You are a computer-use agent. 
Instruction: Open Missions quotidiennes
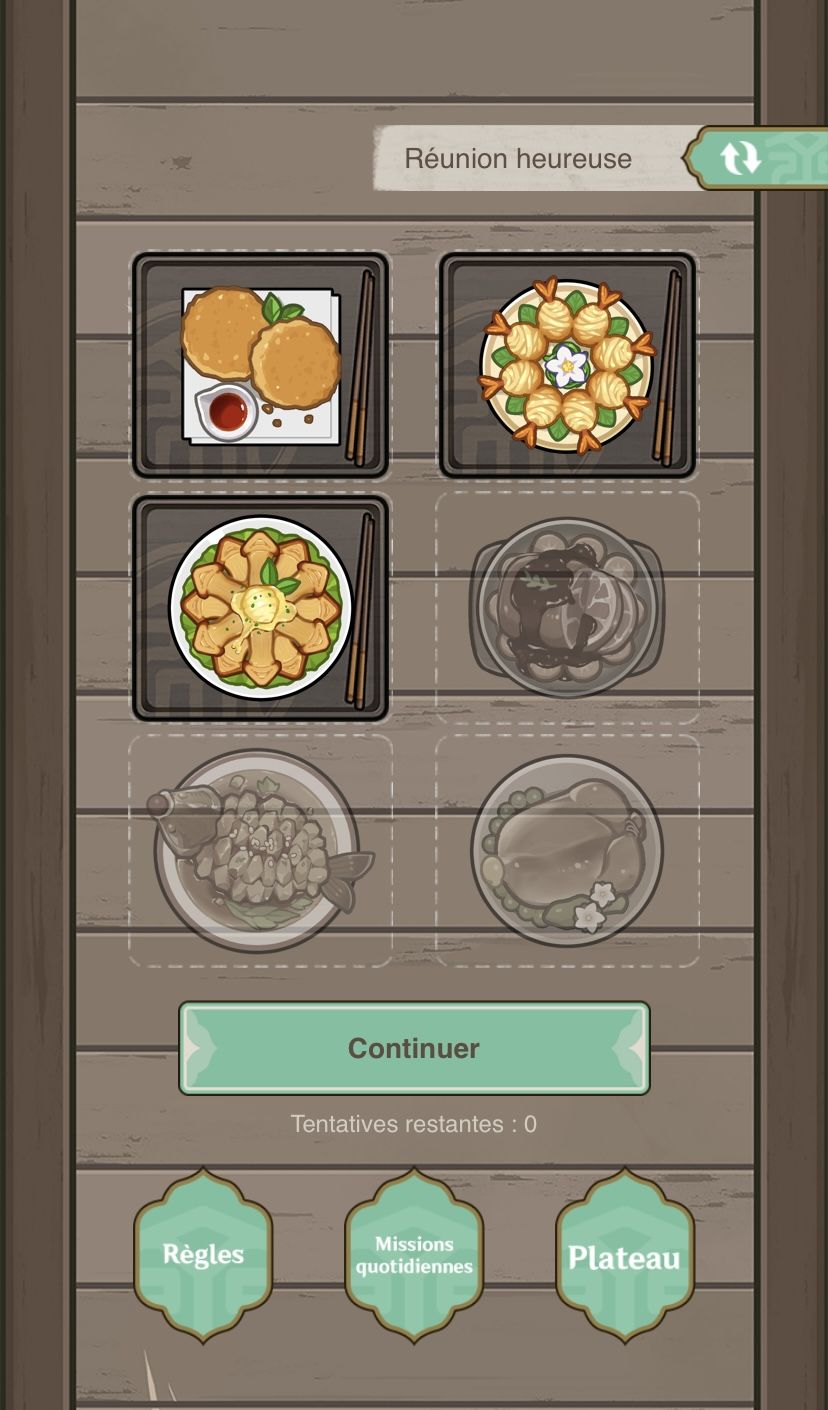(x=414, y=1255)
